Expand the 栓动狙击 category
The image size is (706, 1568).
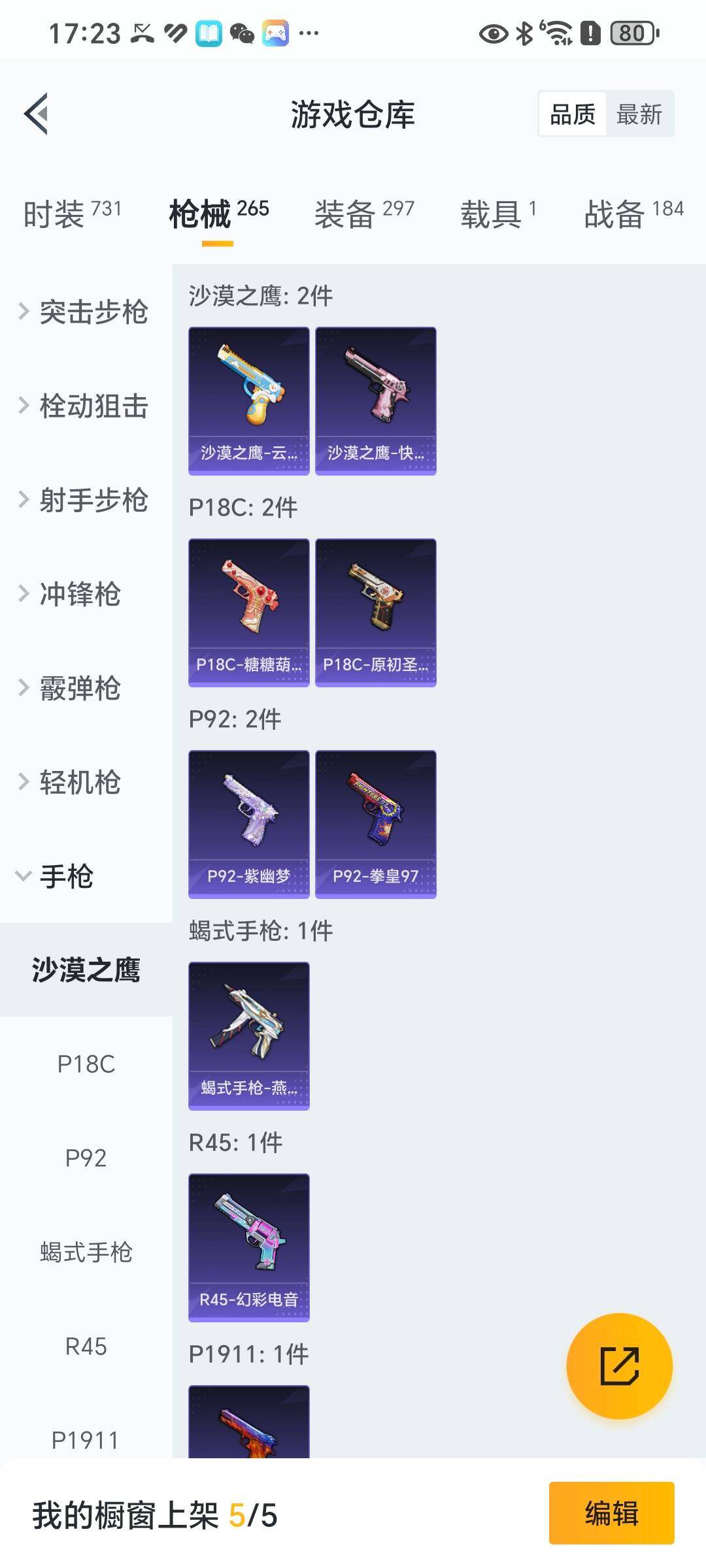[85, 406]
